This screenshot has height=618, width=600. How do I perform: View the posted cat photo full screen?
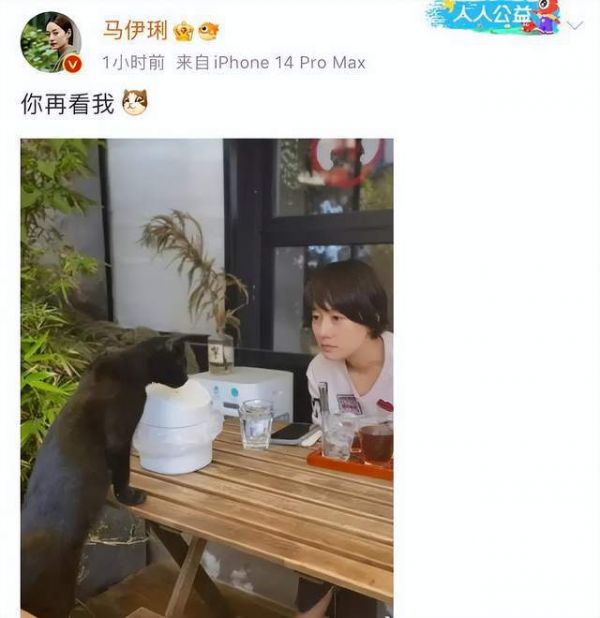point(207,377)
